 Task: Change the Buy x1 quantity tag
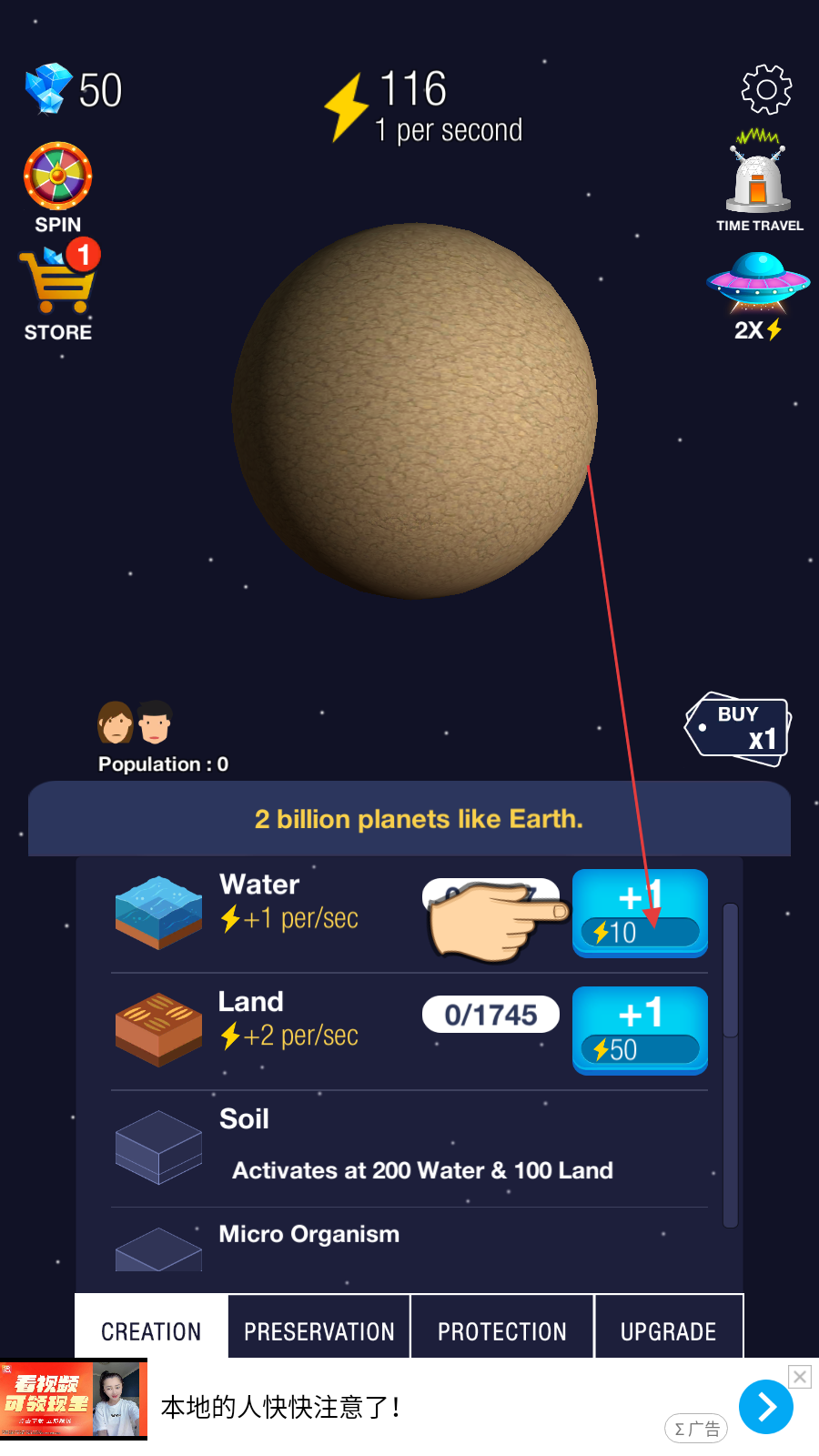(738, 728)
